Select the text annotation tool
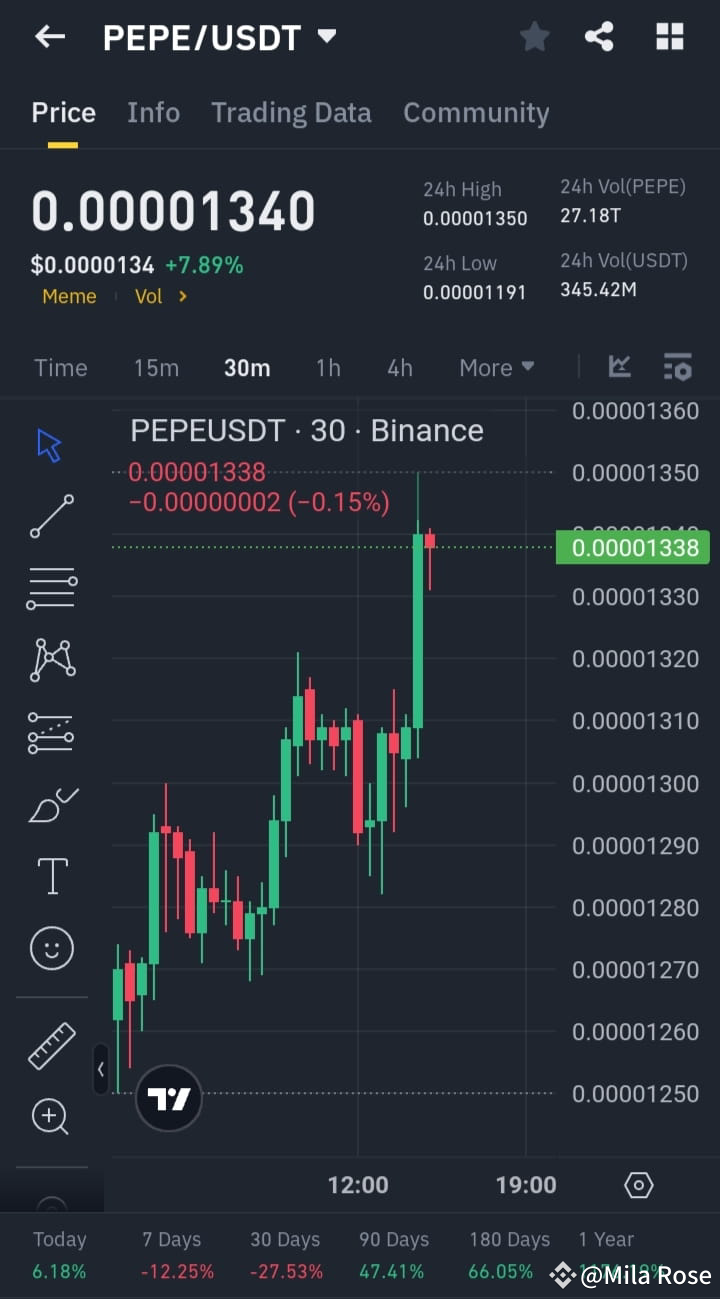This screenshot has width=720, height=1299. click(50, 875)
